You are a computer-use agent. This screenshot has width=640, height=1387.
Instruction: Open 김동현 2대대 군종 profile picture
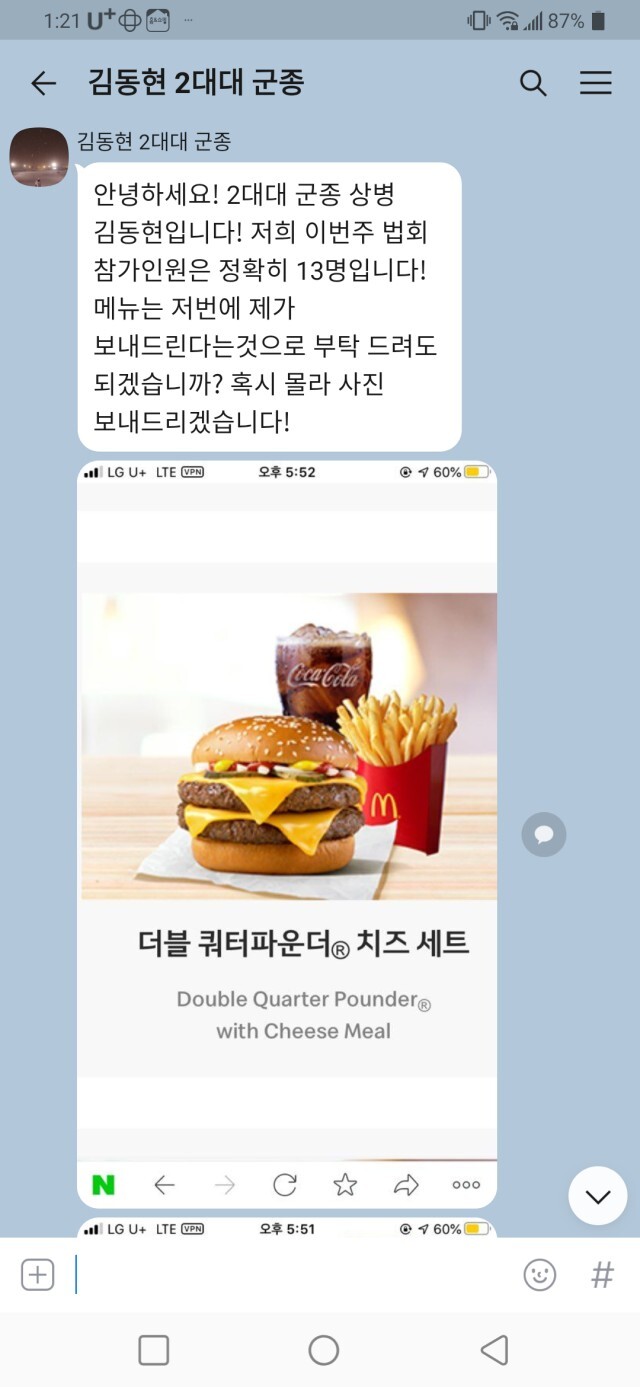(39, 157)
